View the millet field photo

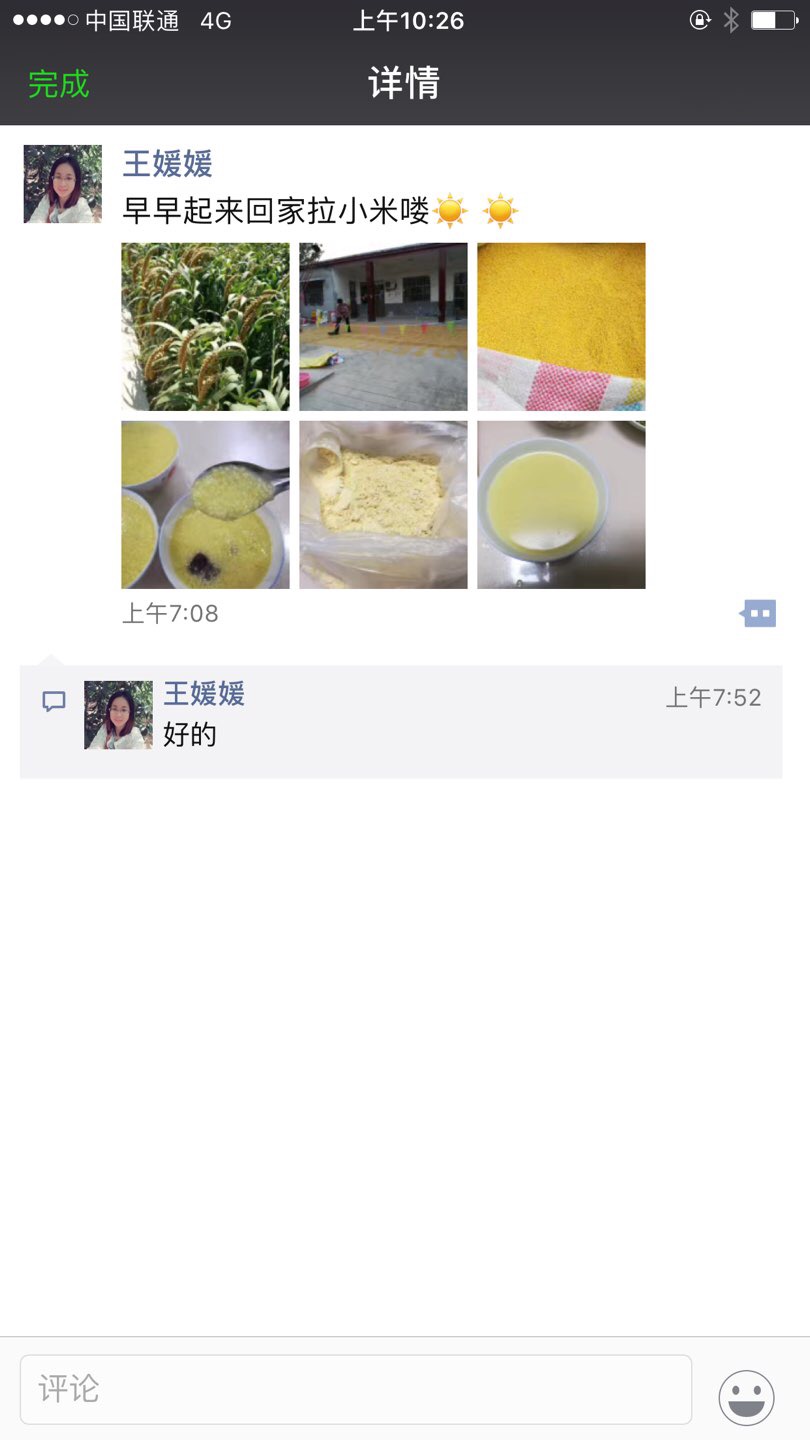(206, 327)
